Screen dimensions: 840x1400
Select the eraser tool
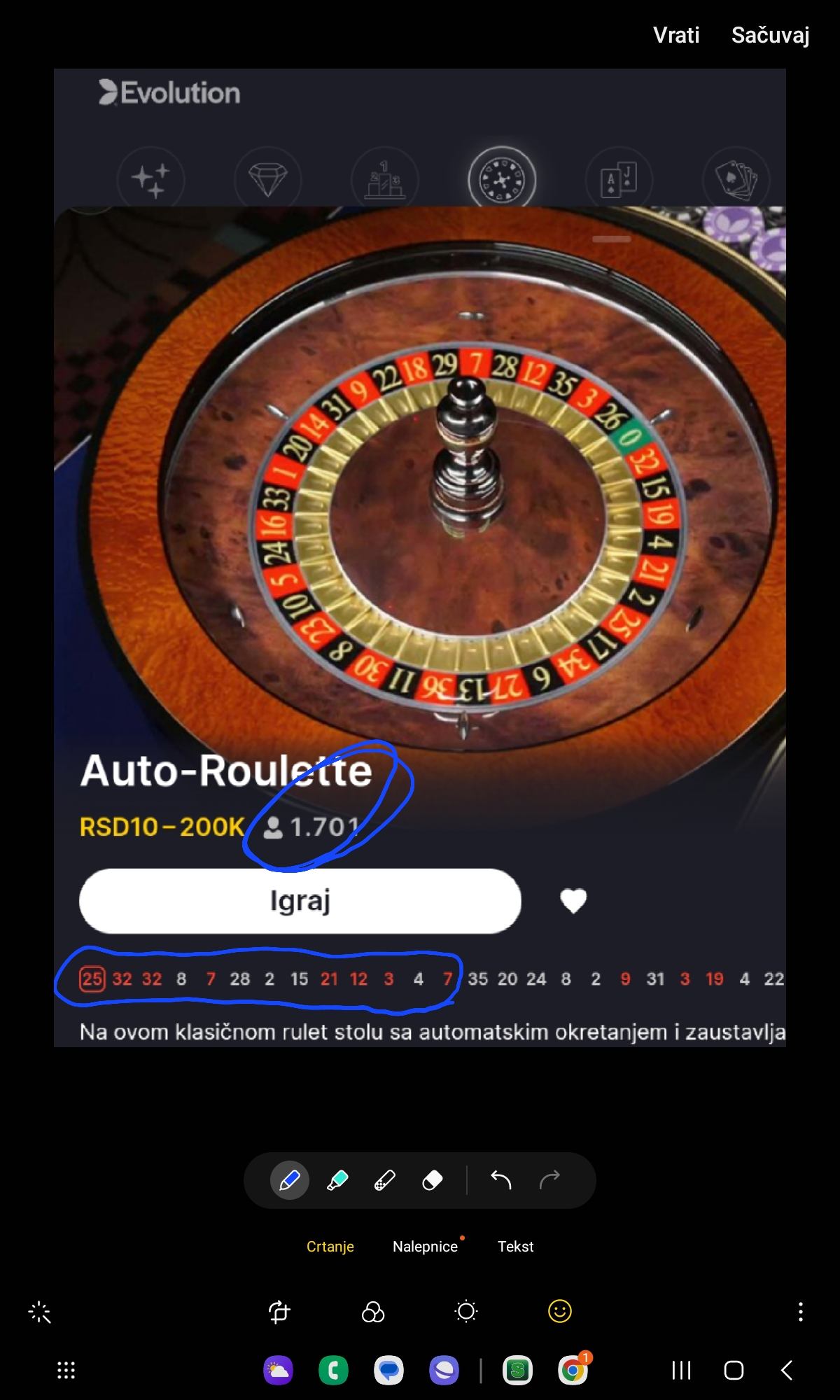click(x=433, y=1181)
